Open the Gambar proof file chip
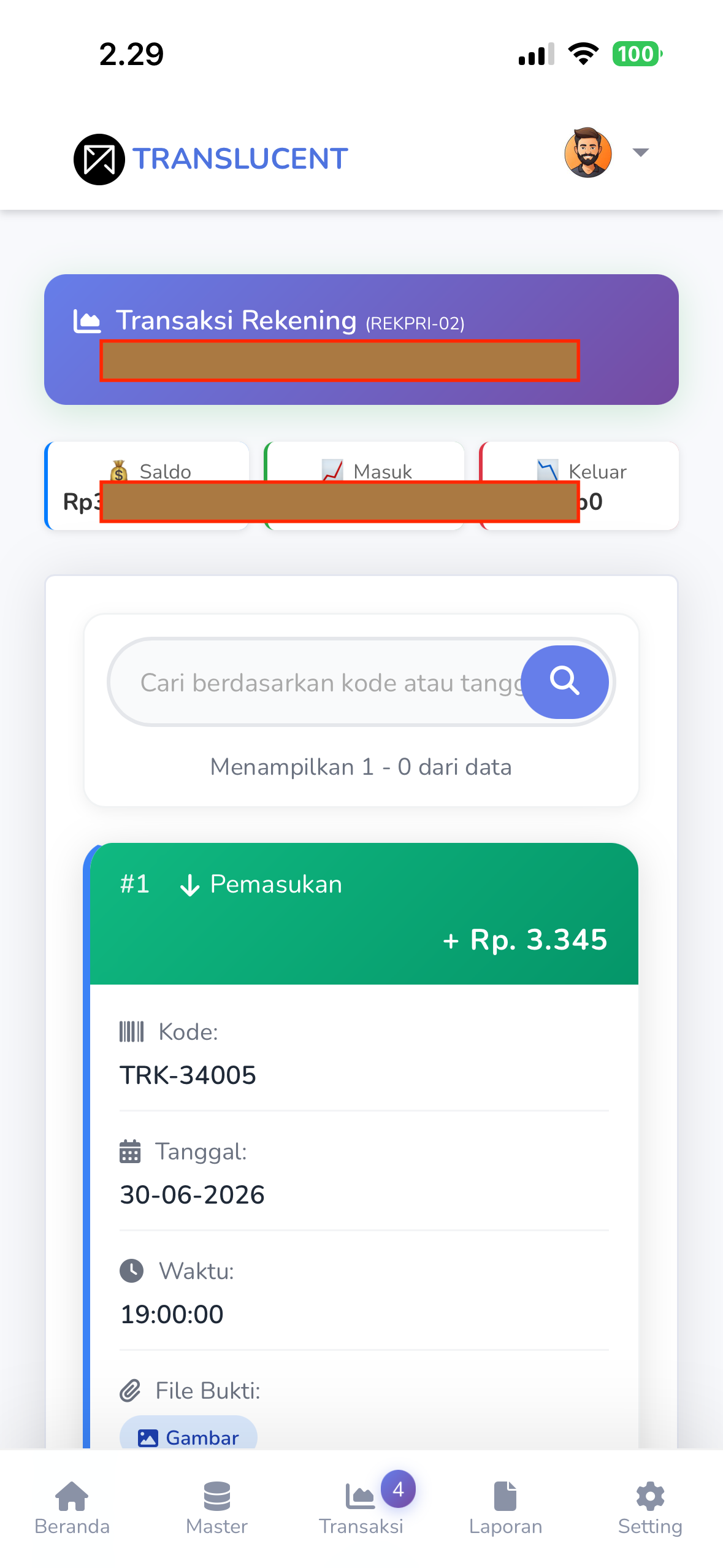 coord(188,1437)
